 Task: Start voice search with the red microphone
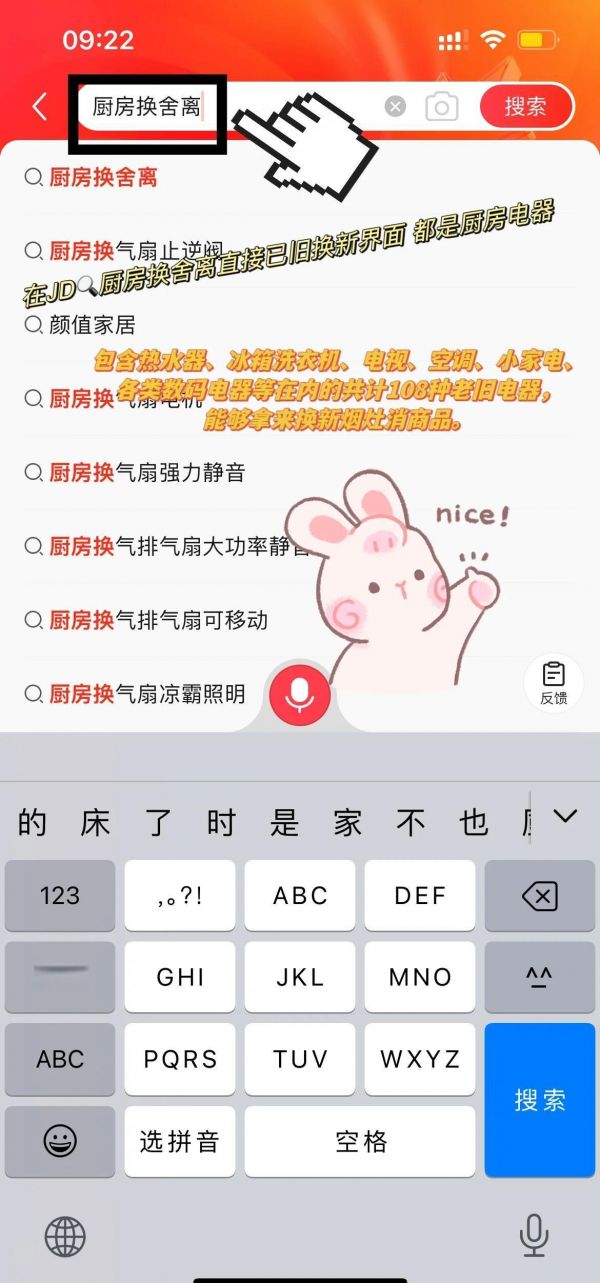pos(299,695)
